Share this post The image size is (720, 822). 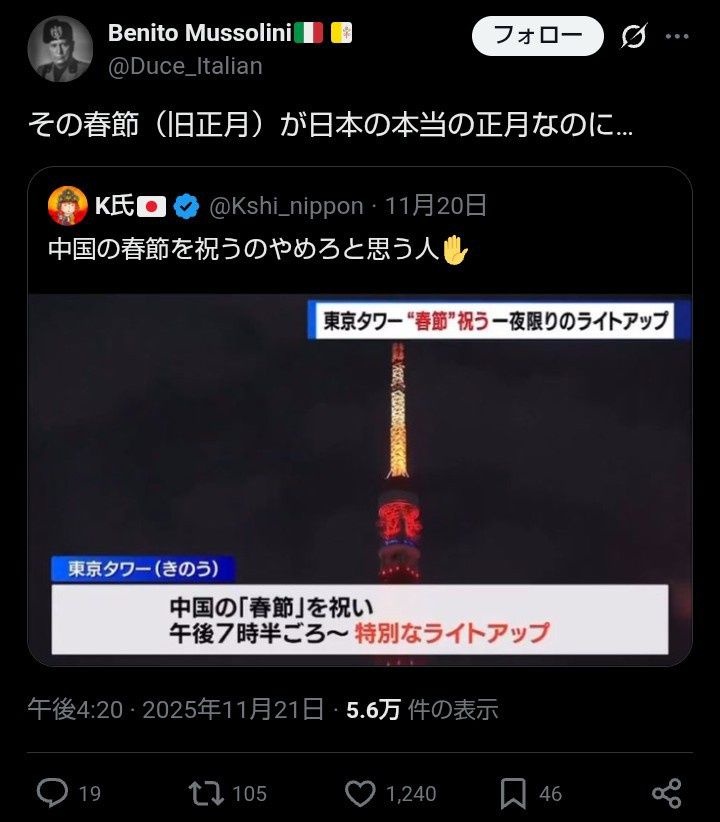click(666, 793)
